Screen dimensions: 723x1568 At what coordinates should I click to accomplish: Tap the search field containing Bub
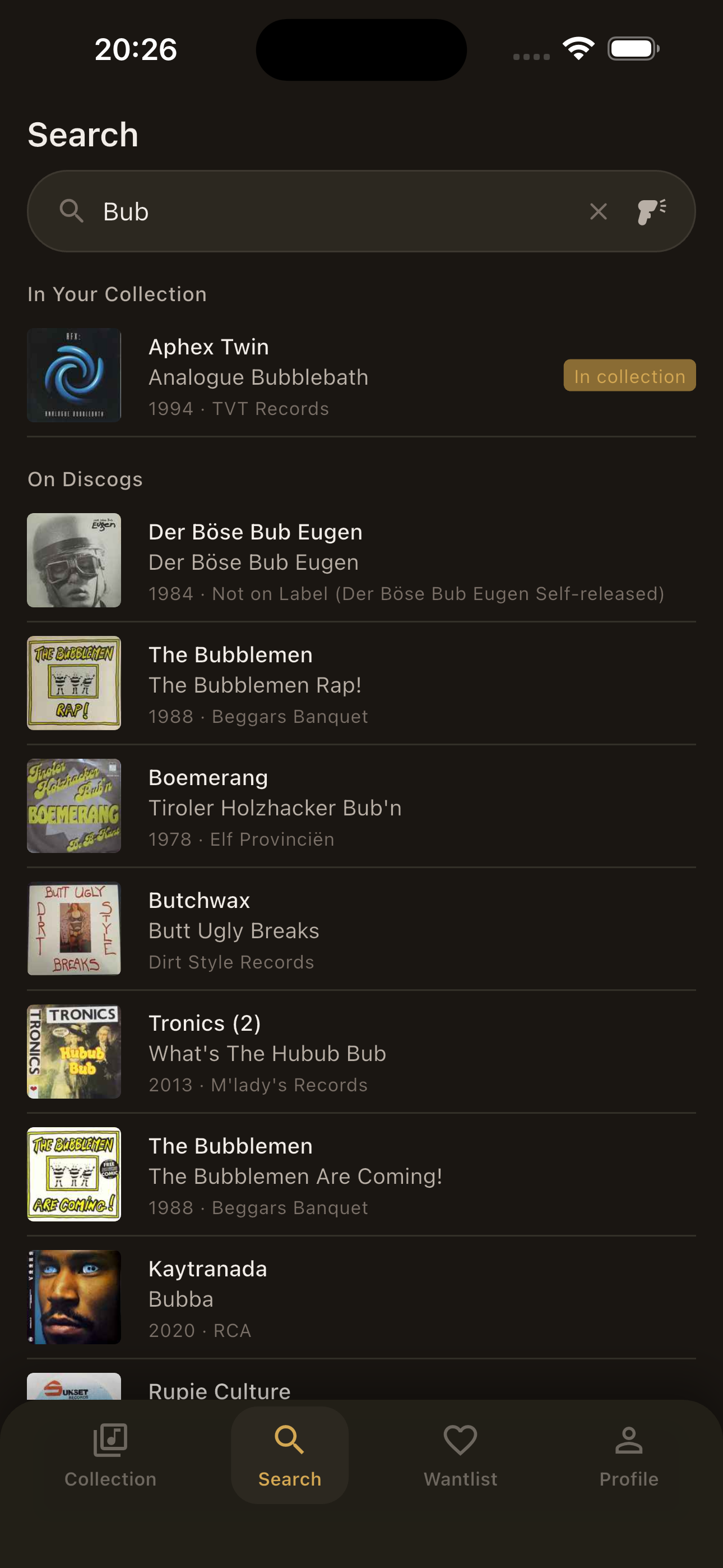328,211
